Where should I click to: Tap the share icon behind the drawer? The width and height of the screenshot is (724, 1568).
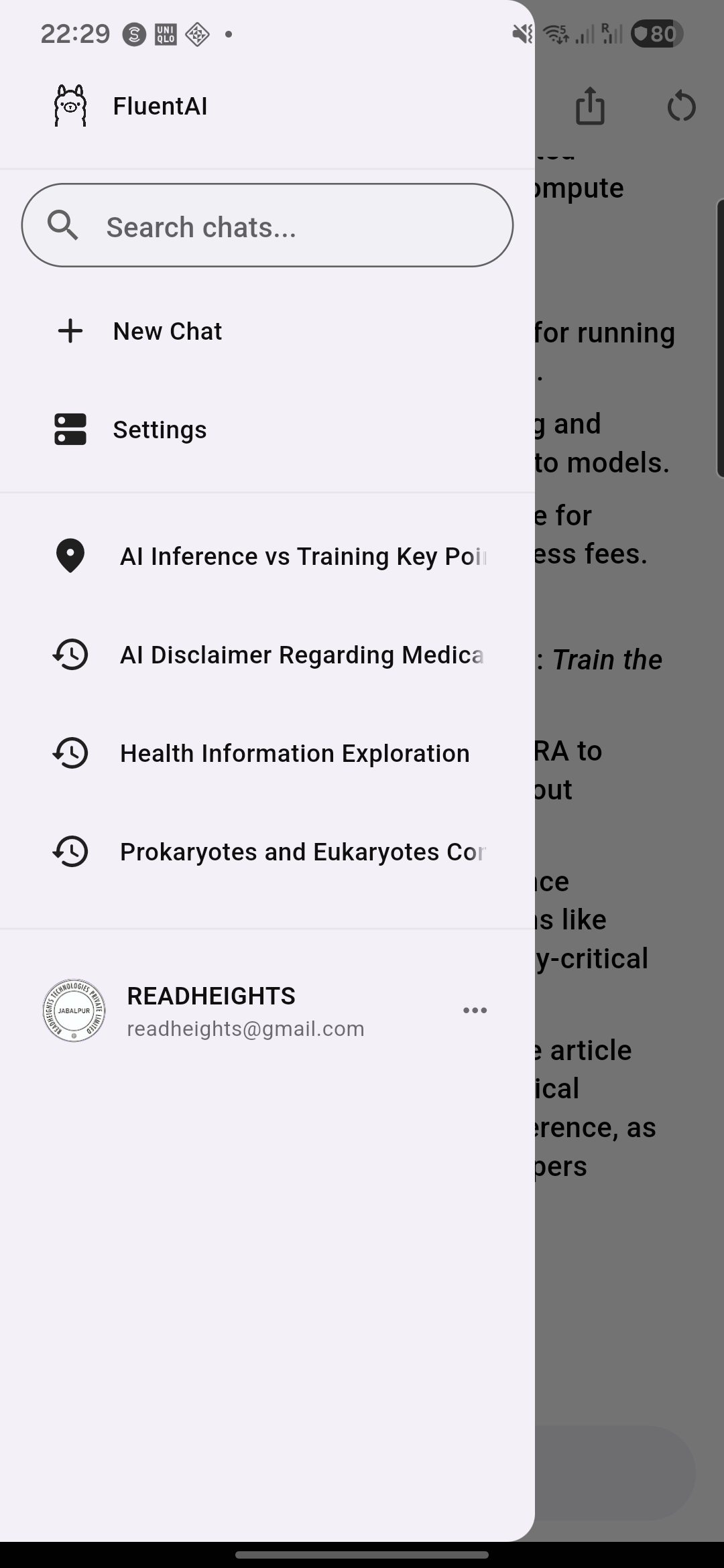pos(590,107)
